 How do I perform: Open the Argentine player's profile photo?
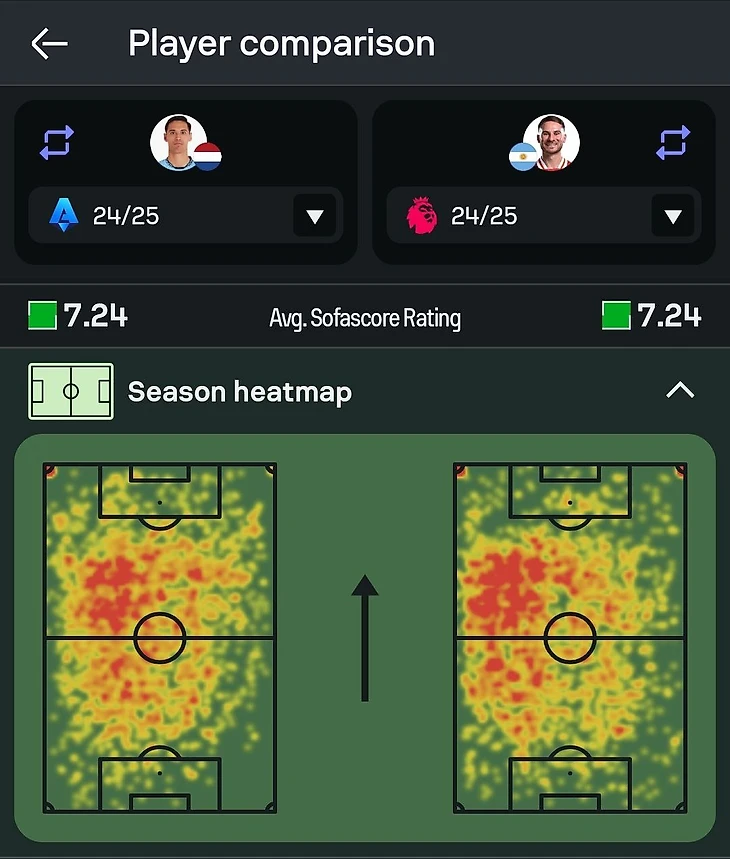[551, 142]
